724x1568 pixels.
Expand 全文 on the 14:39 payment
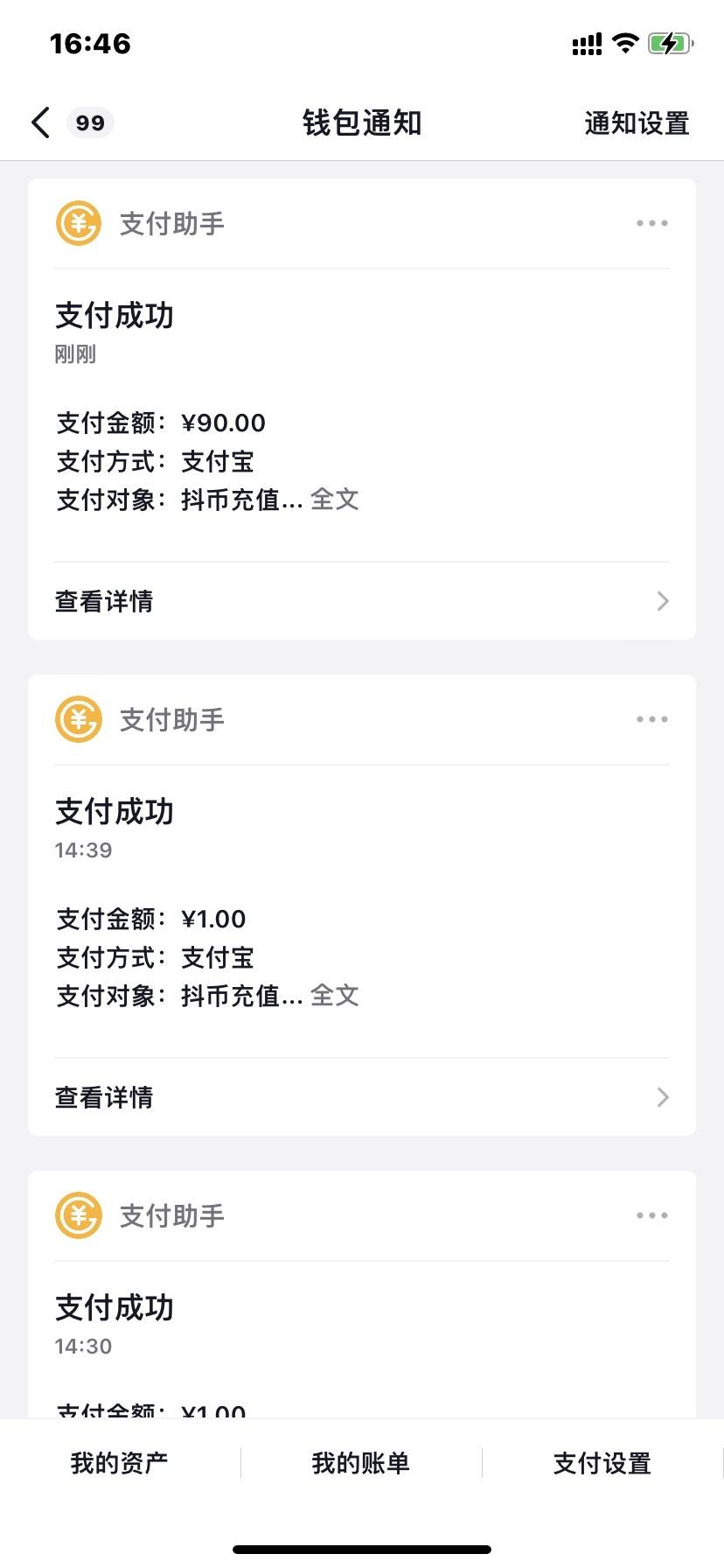[335, 996]
